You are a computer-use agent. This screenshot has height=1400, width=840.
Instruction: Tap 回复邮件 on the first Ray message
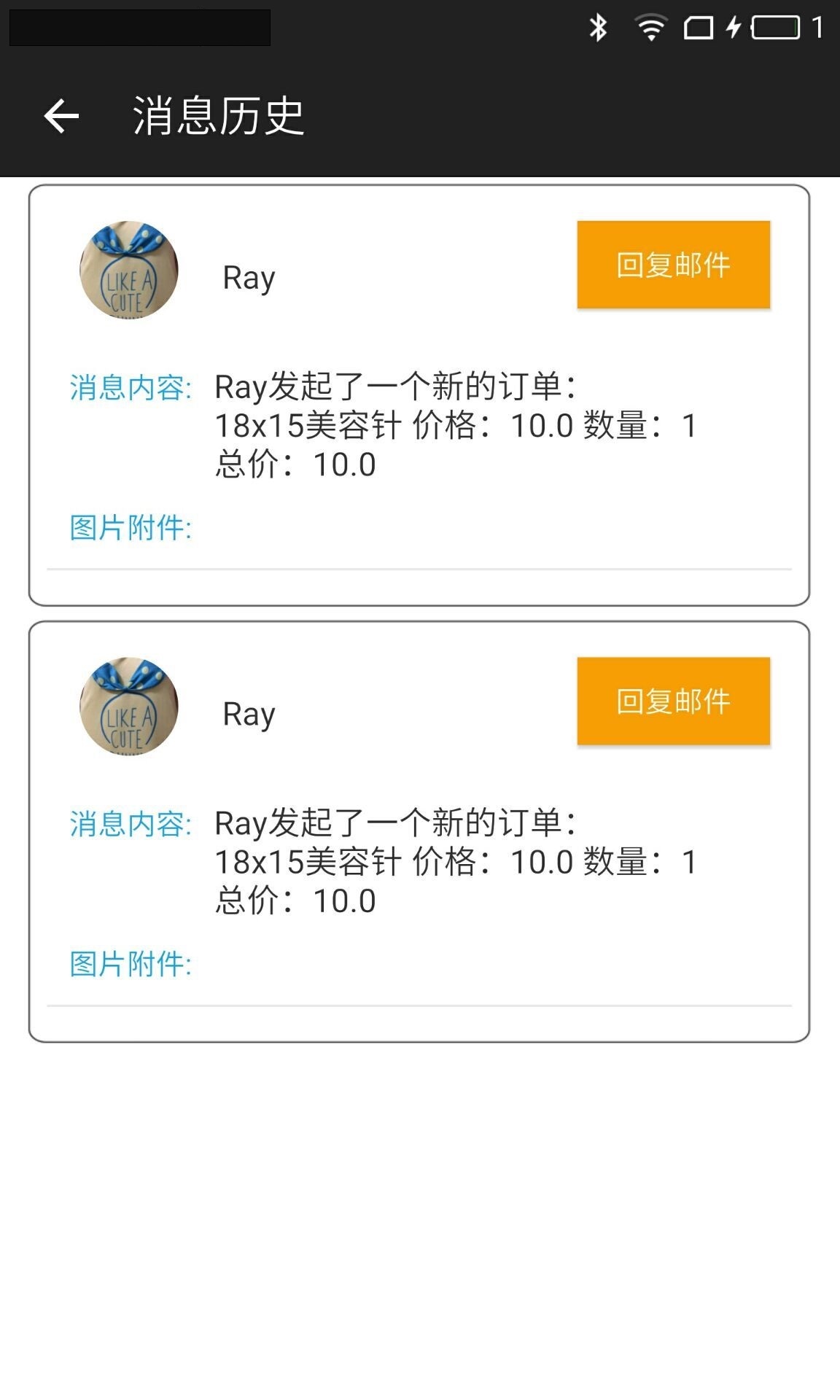673,265
